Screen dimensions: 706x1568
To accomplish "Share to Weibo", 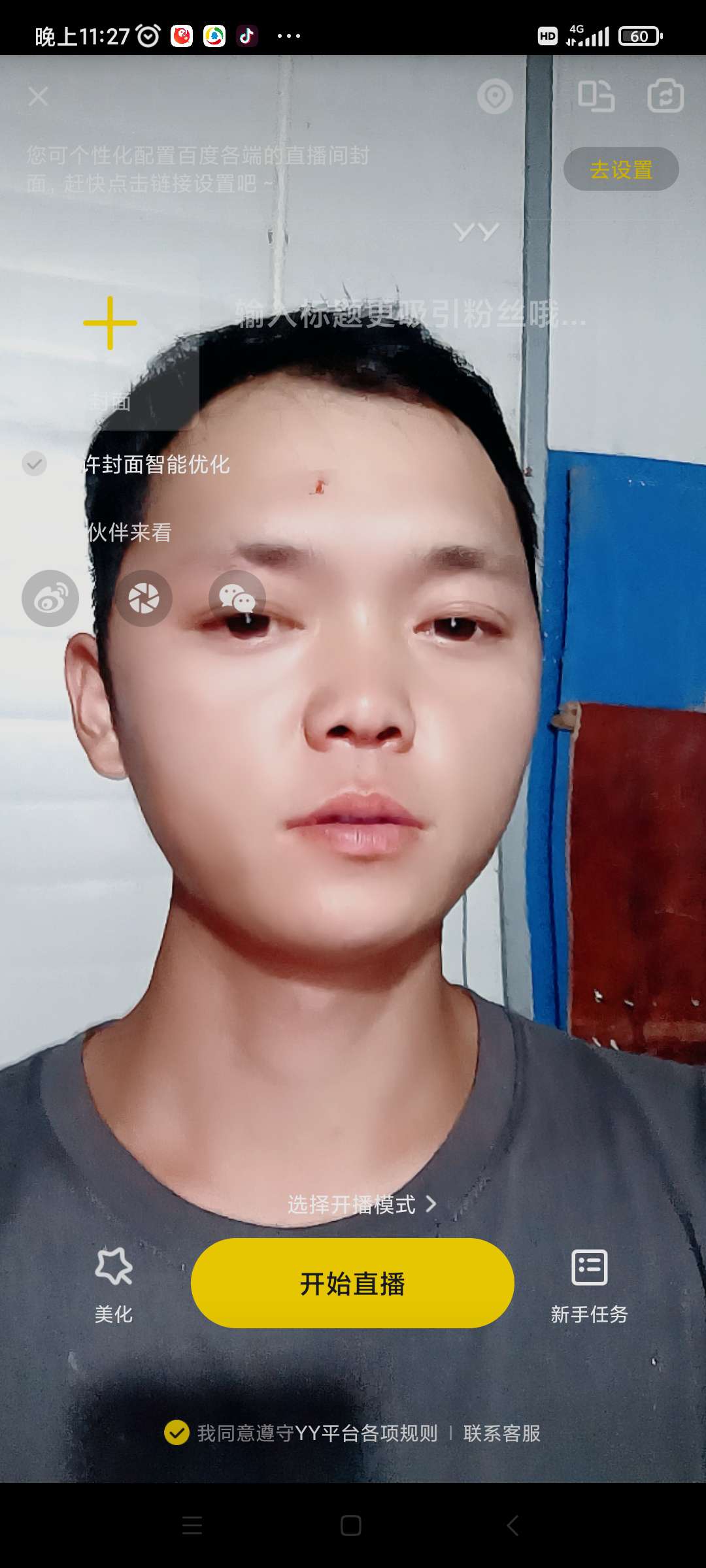I will (50, 598).
